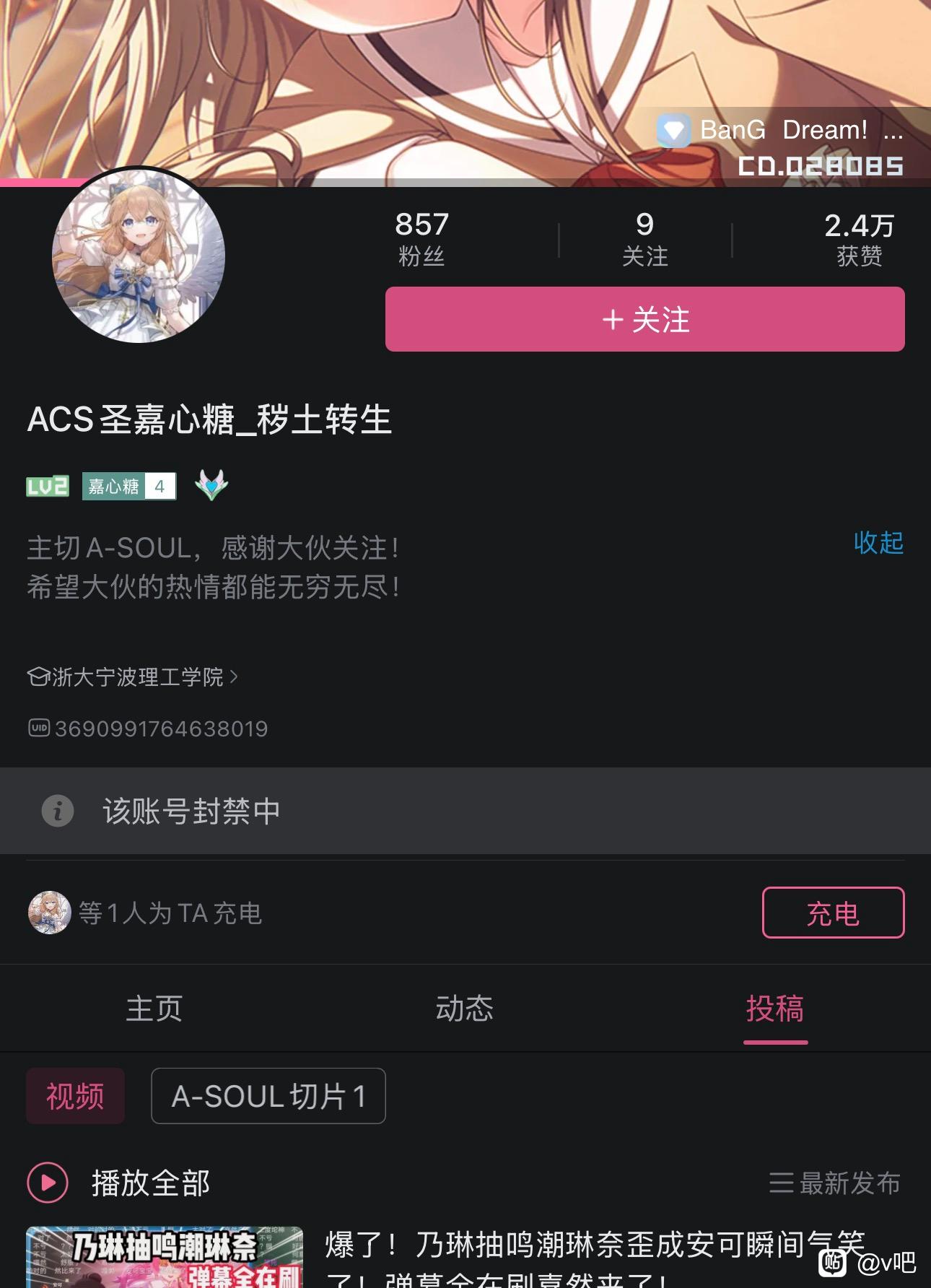
Task: Follow this user with the +关注 button
Action: coord(644,319)
